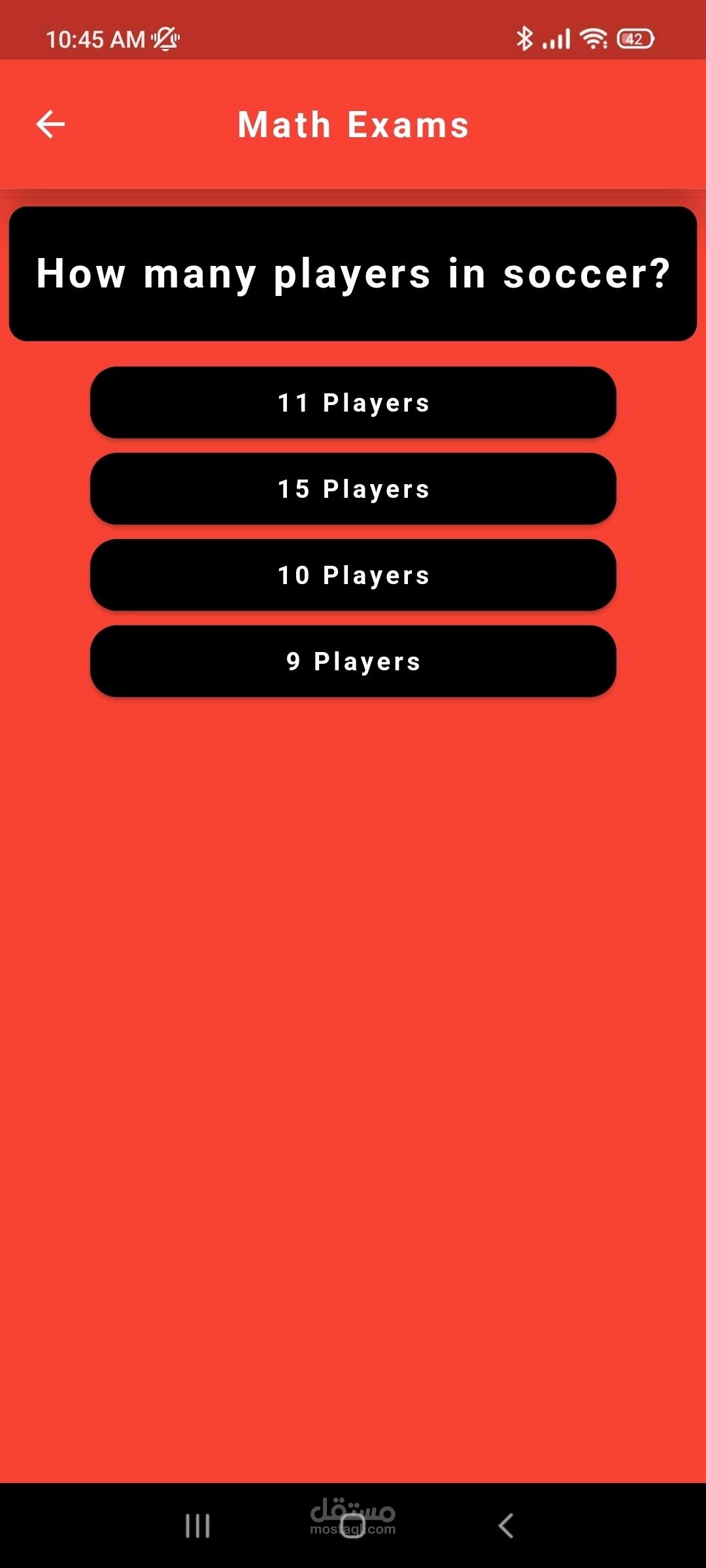The height and width of the screenshot is (1568, 706).
Task: Select the 11 Players answer
Action: (x=353, y=402)
